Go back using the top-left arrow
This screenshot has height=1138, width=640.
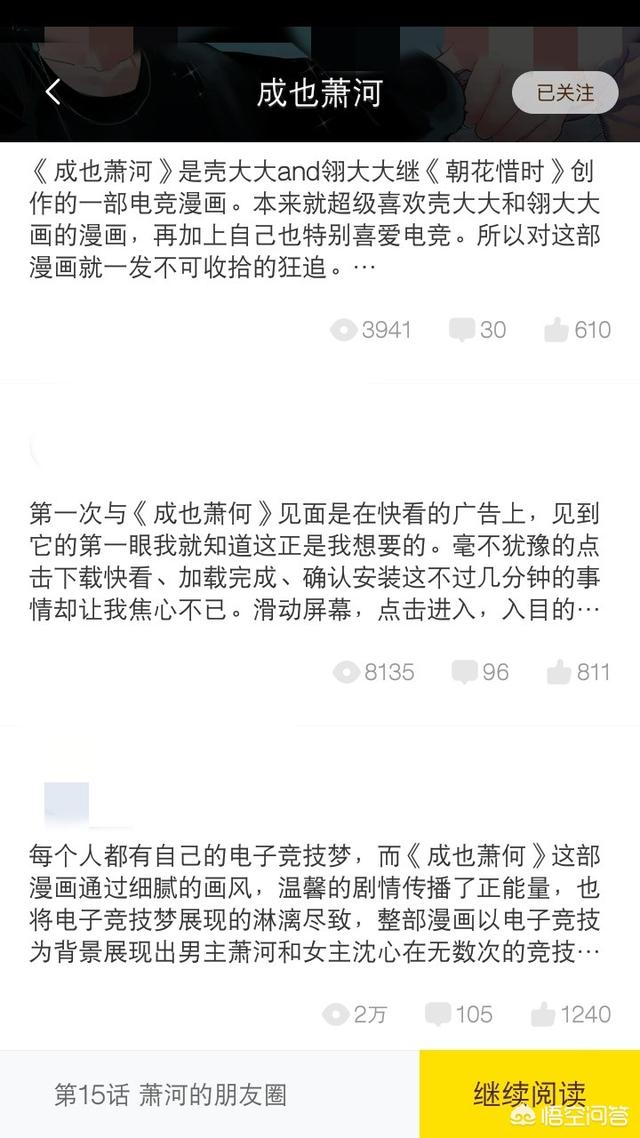pyautogui.click(x=53, y=92)
